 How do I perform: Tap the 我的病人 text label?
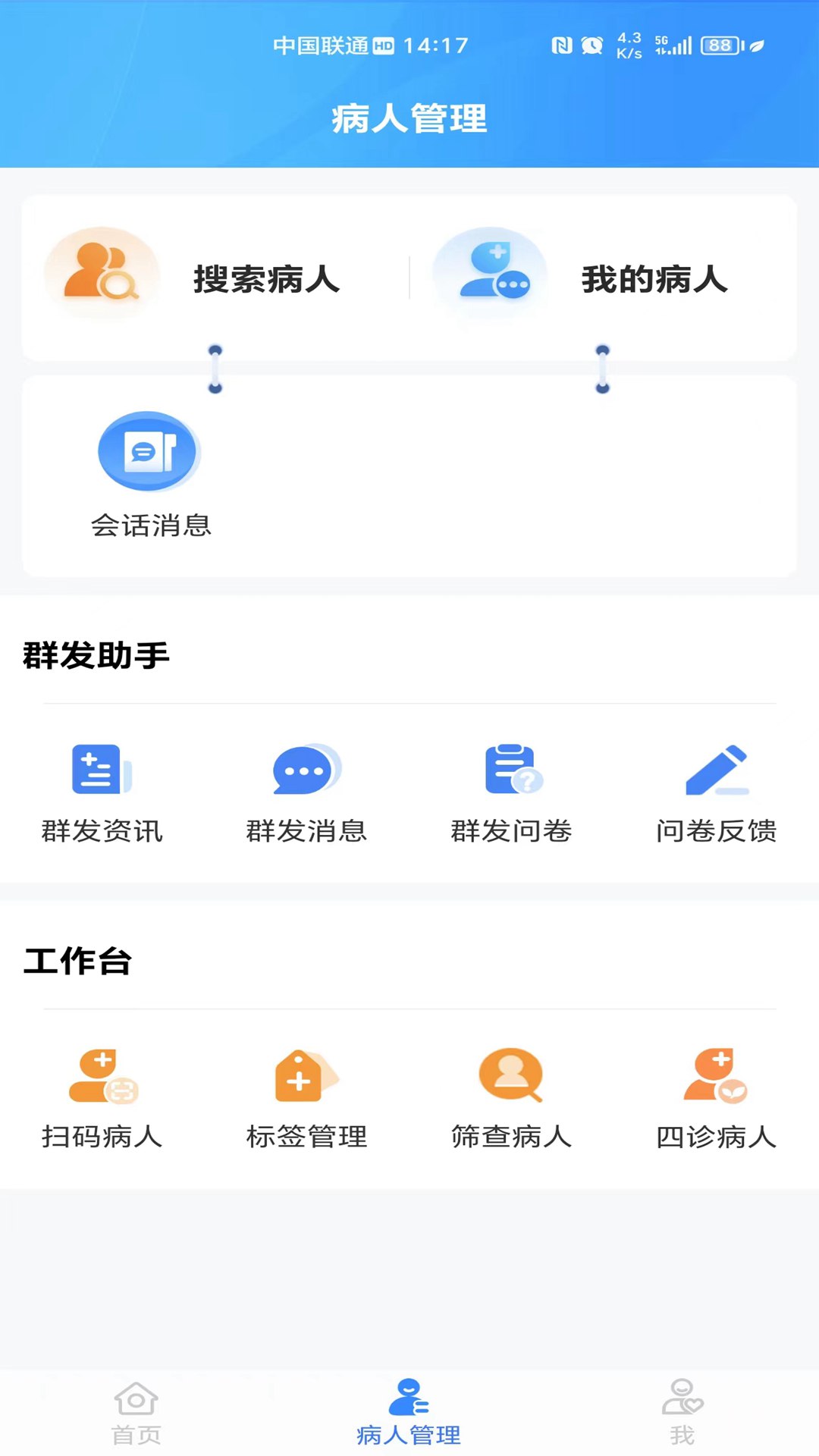point(654,281)
